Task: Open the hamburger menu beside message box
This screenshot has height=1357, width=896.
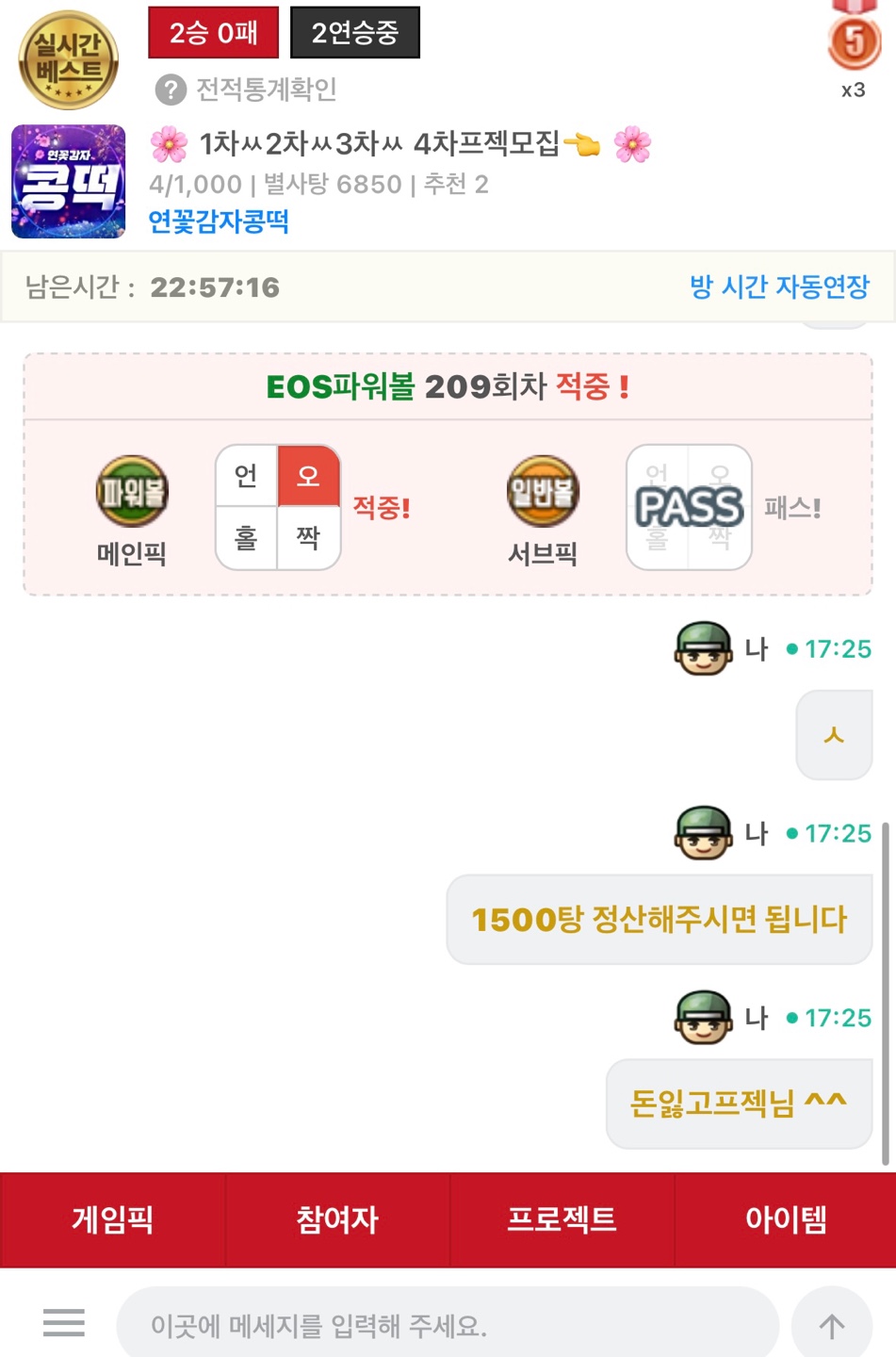Action: coord(64,1323)
